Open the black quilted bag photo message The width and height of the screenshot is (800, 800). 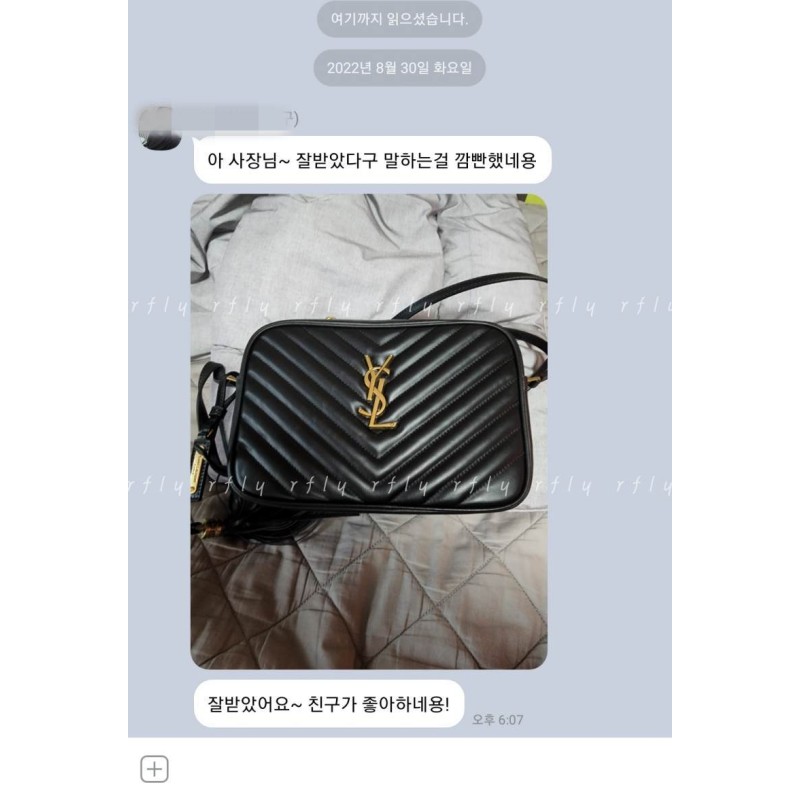(369, 431)
